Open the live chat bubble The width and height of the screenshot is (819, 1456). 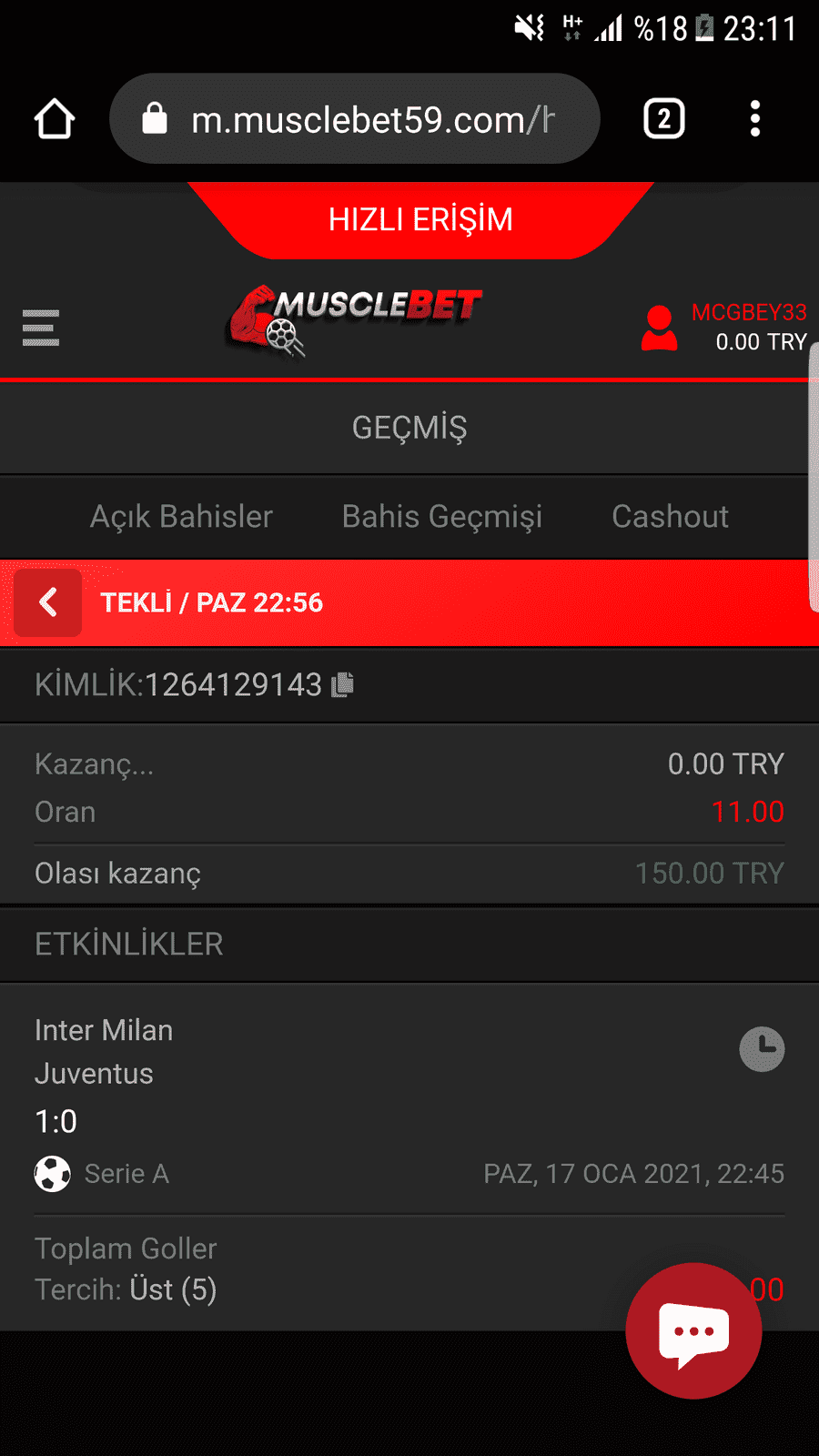point(693,1331)
